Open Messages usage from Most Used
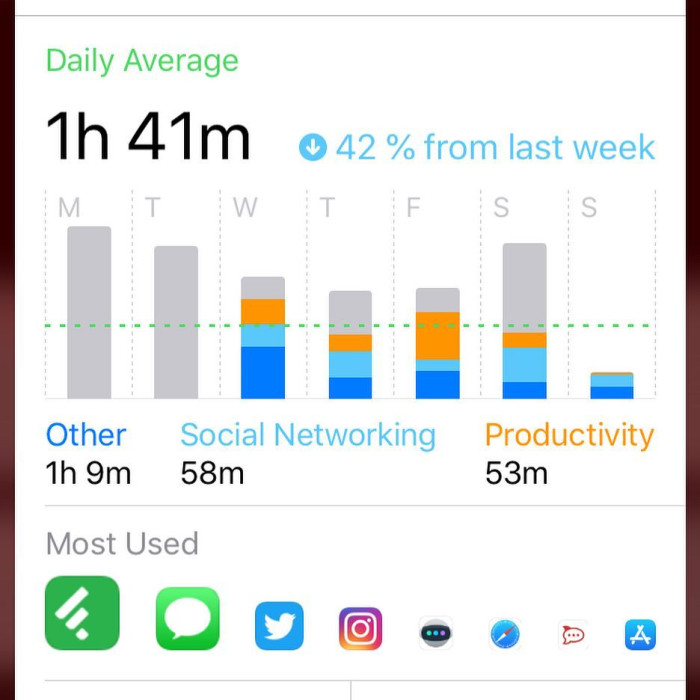 coord(188,618)
